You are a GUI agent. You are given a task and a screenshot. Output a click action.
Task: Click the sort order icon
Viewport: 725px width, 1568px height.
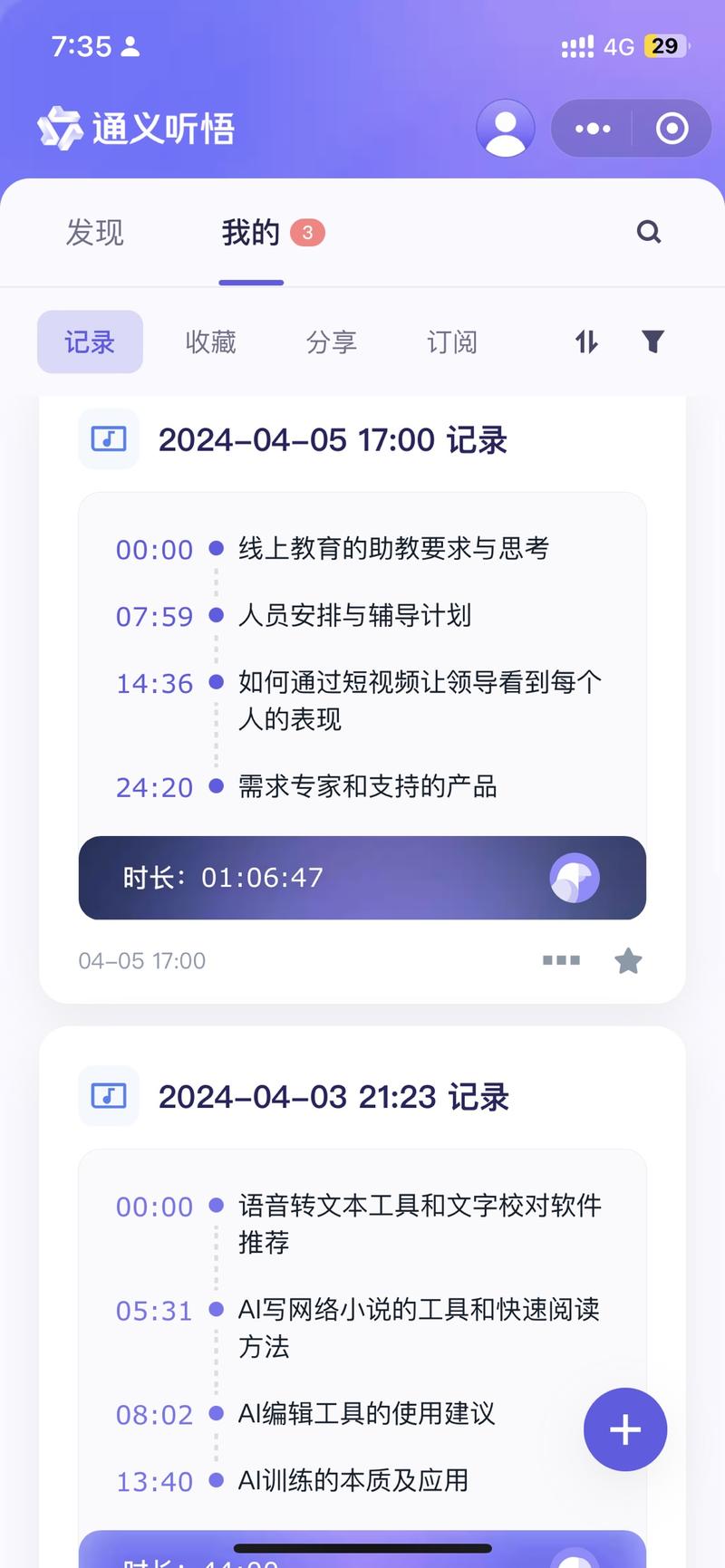pyautogui.click(x=585, y=341)
